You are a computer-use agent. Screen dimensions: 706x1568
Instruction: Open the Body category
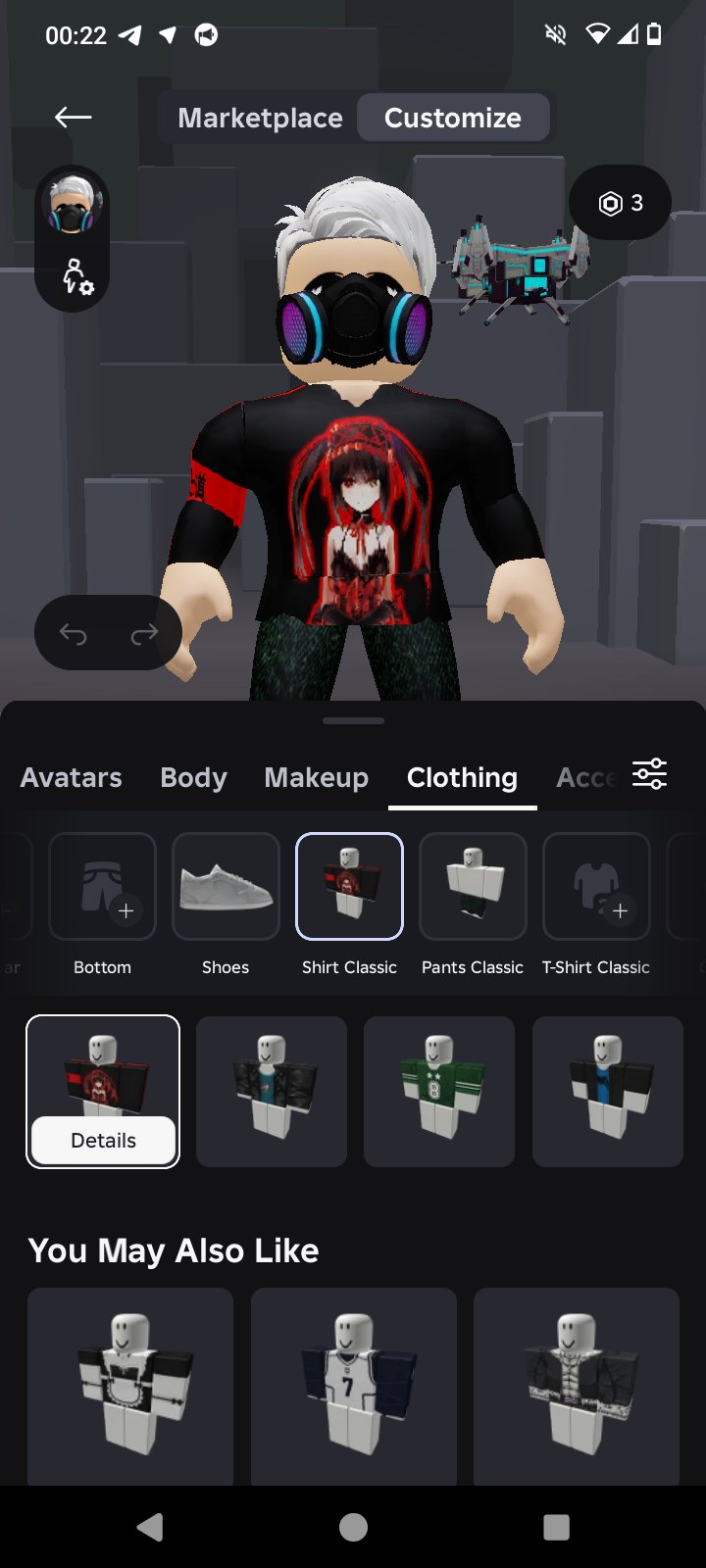point(194,777)
